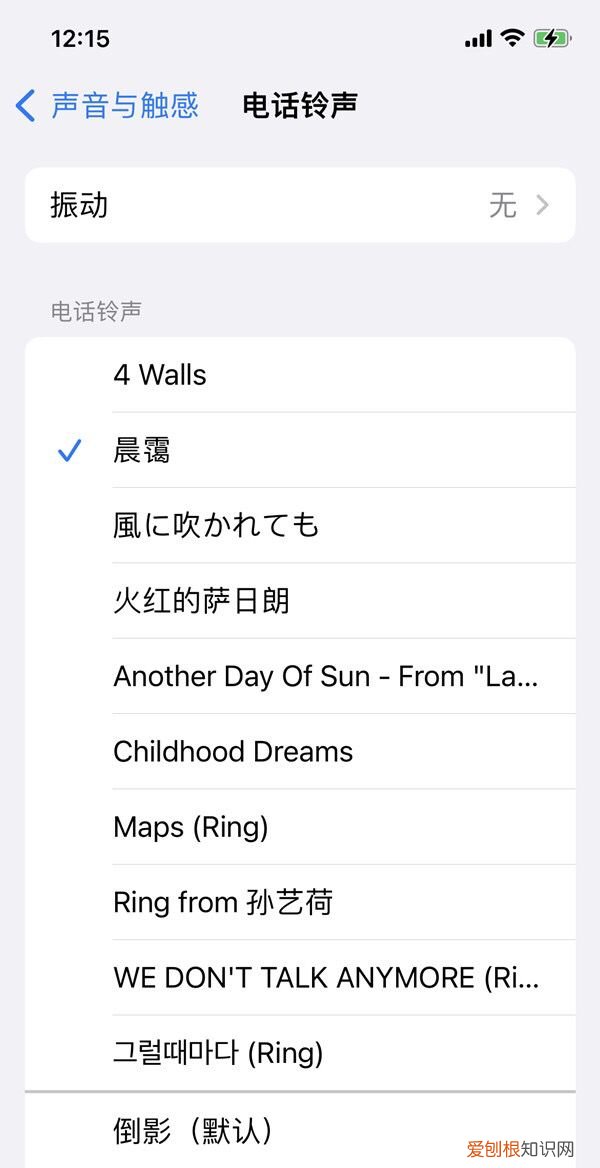This screenshot has height=1168, width=600.
Task: Select the default 倒影 ringtone
Action: click(x=300, y=1131)
